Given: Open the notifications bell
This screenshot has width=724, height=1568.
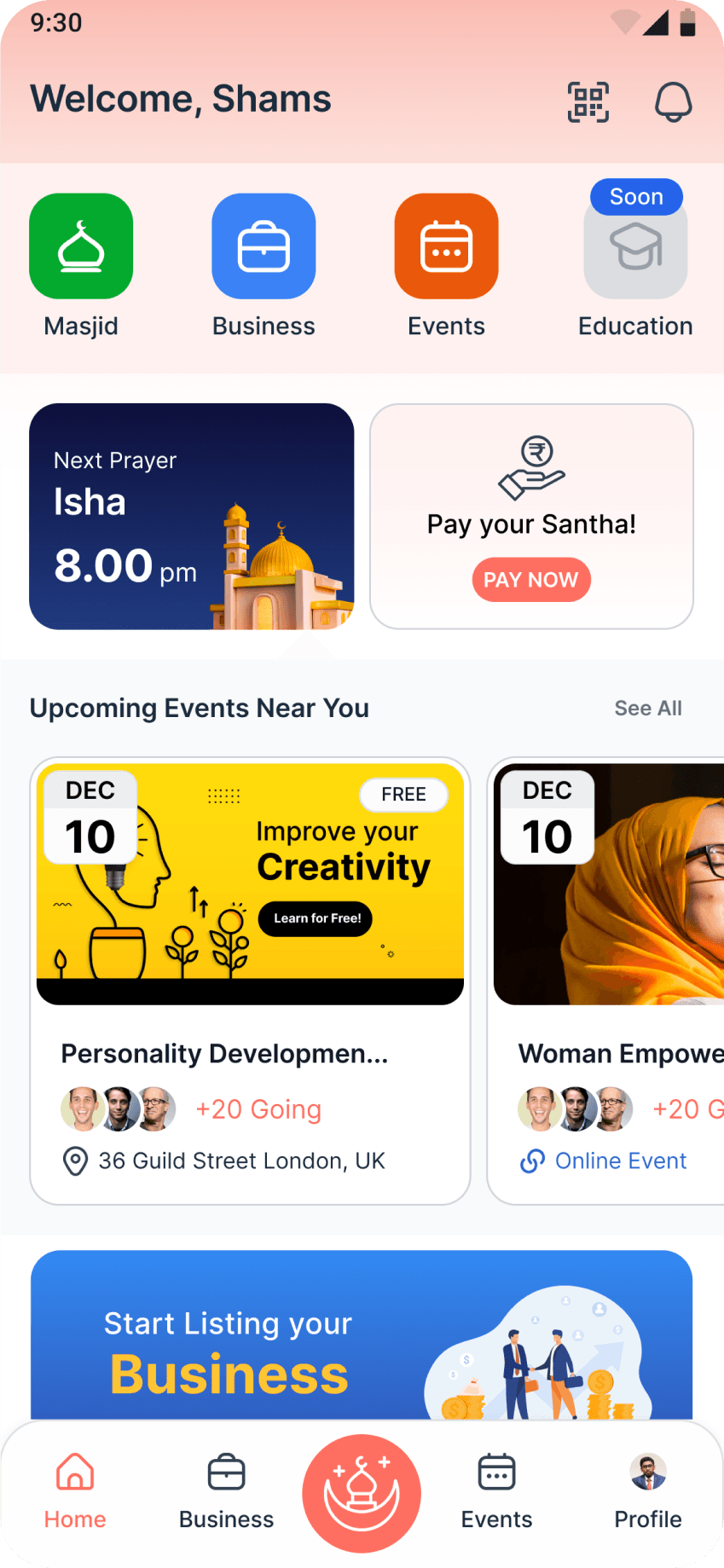Looking at the screenshot, I should click(x=673, y=102).
